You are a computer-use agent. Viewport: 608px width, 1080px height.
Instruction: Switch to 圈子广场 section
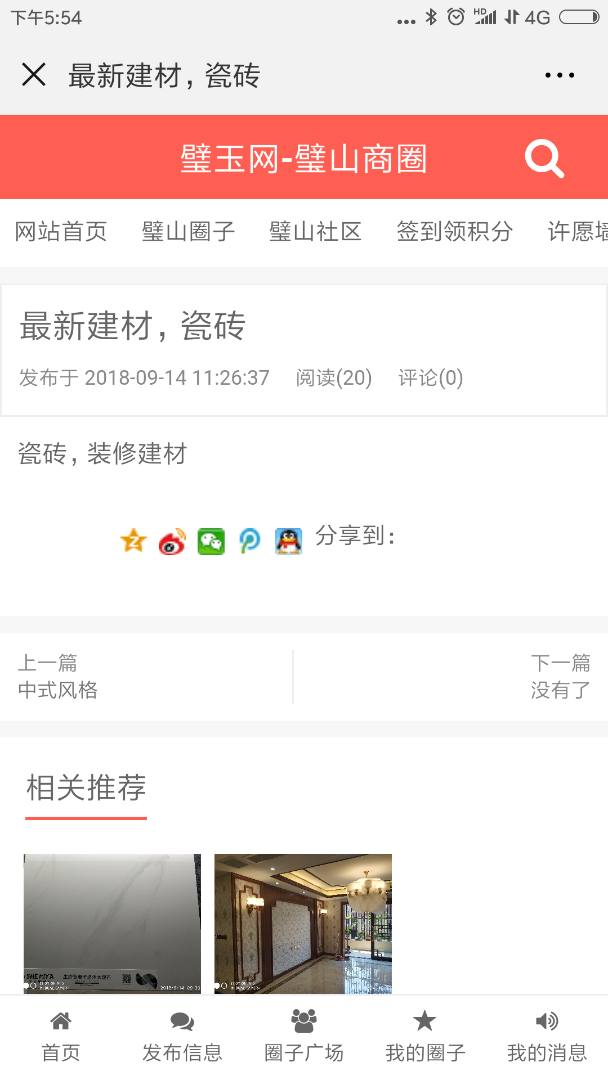click(303, 1037)
